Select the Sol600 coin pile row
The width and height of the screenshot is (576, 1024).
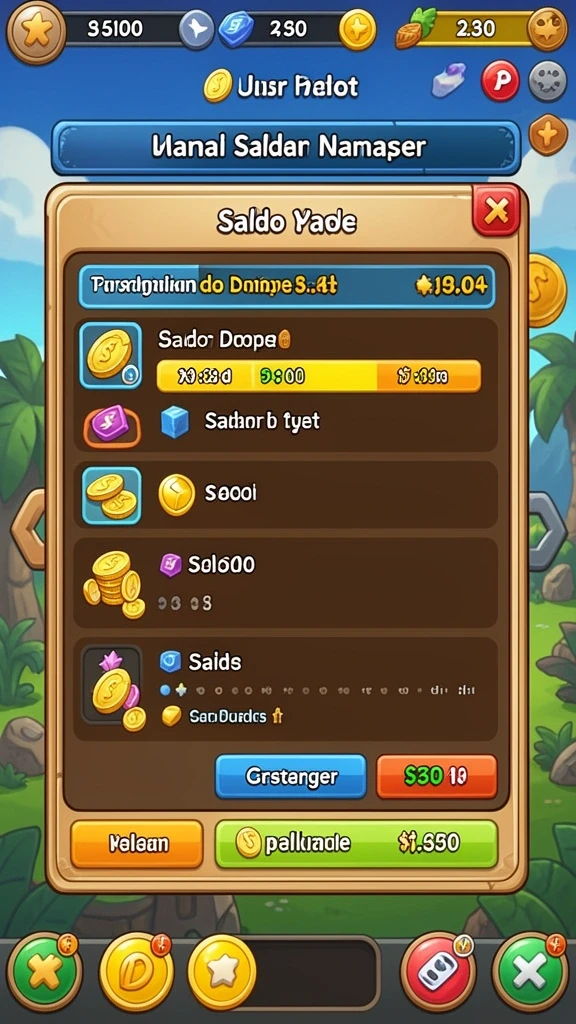[x=285, y=583]
